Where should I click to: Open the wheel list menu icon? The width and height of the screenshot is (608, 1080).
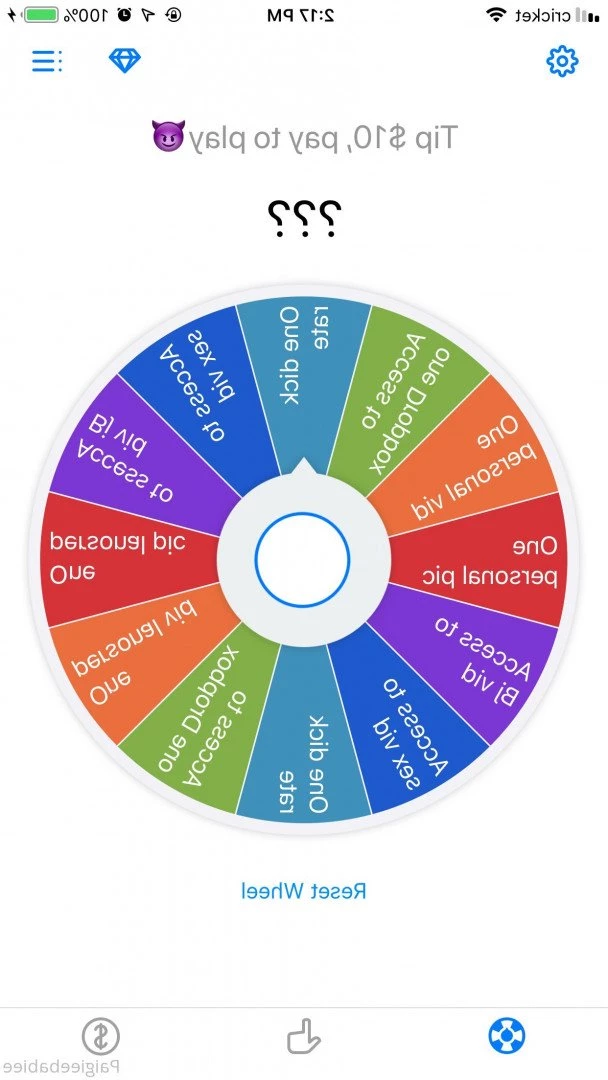tap(46, 61)
